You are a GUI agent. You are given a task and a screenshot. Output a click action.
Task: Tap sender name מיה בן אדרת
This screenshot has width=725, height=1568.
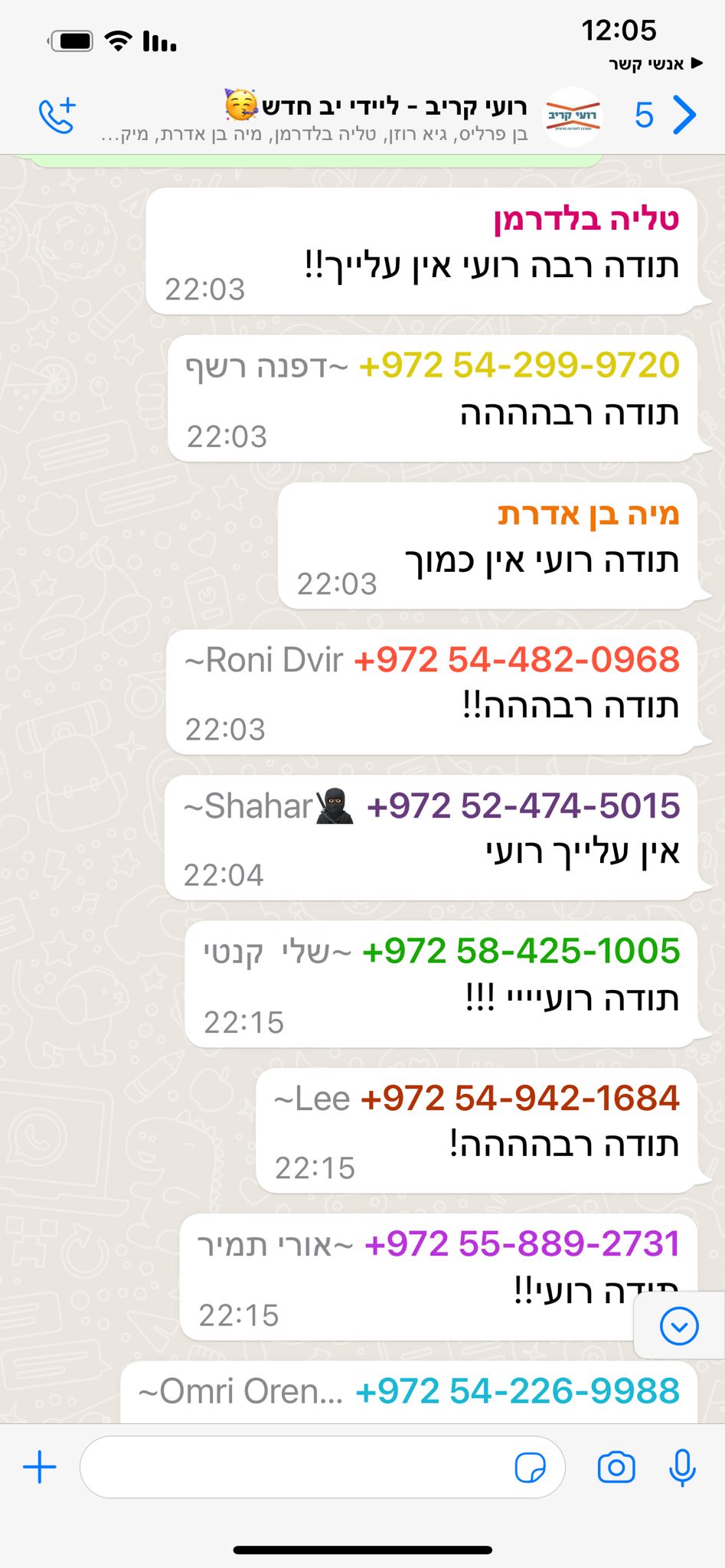pyautogui.click(x=588, y=514)
